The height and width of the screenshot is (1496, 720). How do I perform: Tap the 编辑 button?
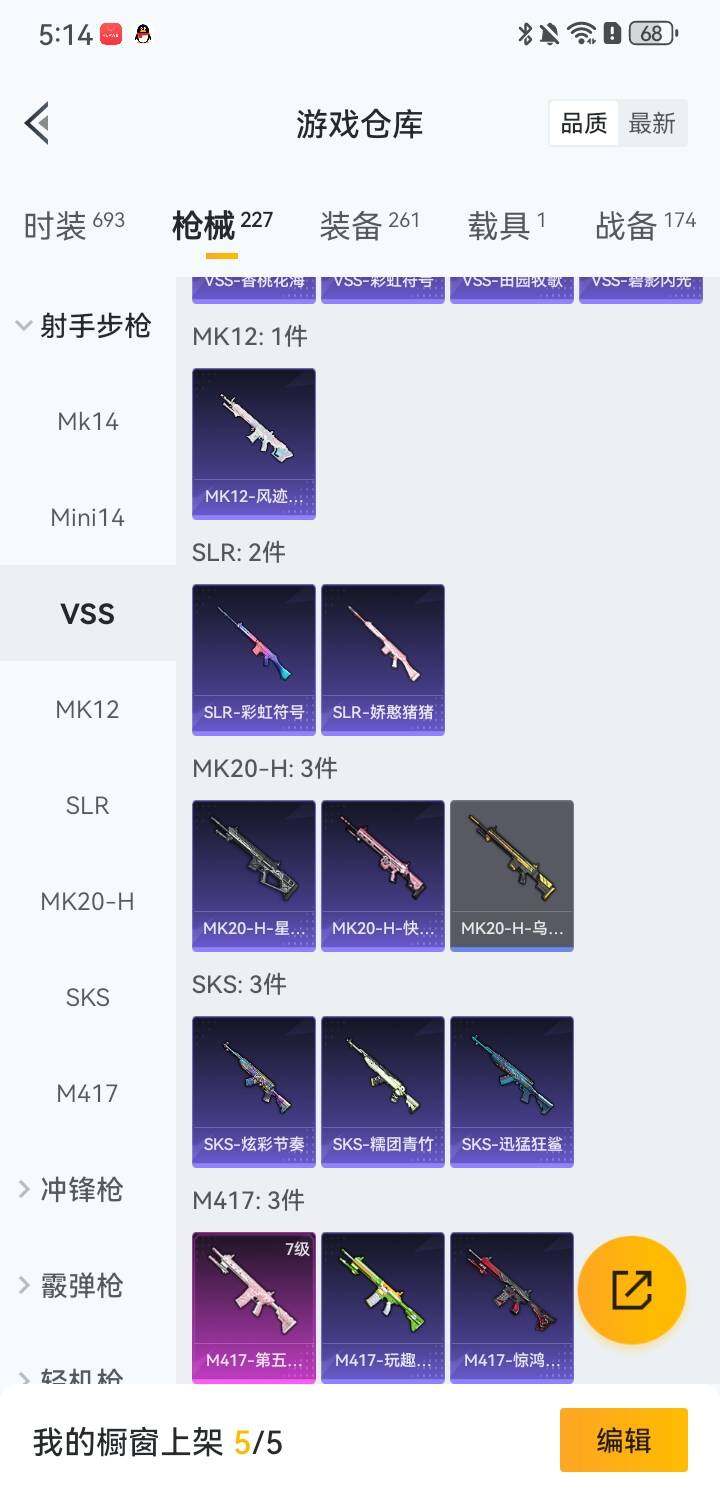point(624,1440)
